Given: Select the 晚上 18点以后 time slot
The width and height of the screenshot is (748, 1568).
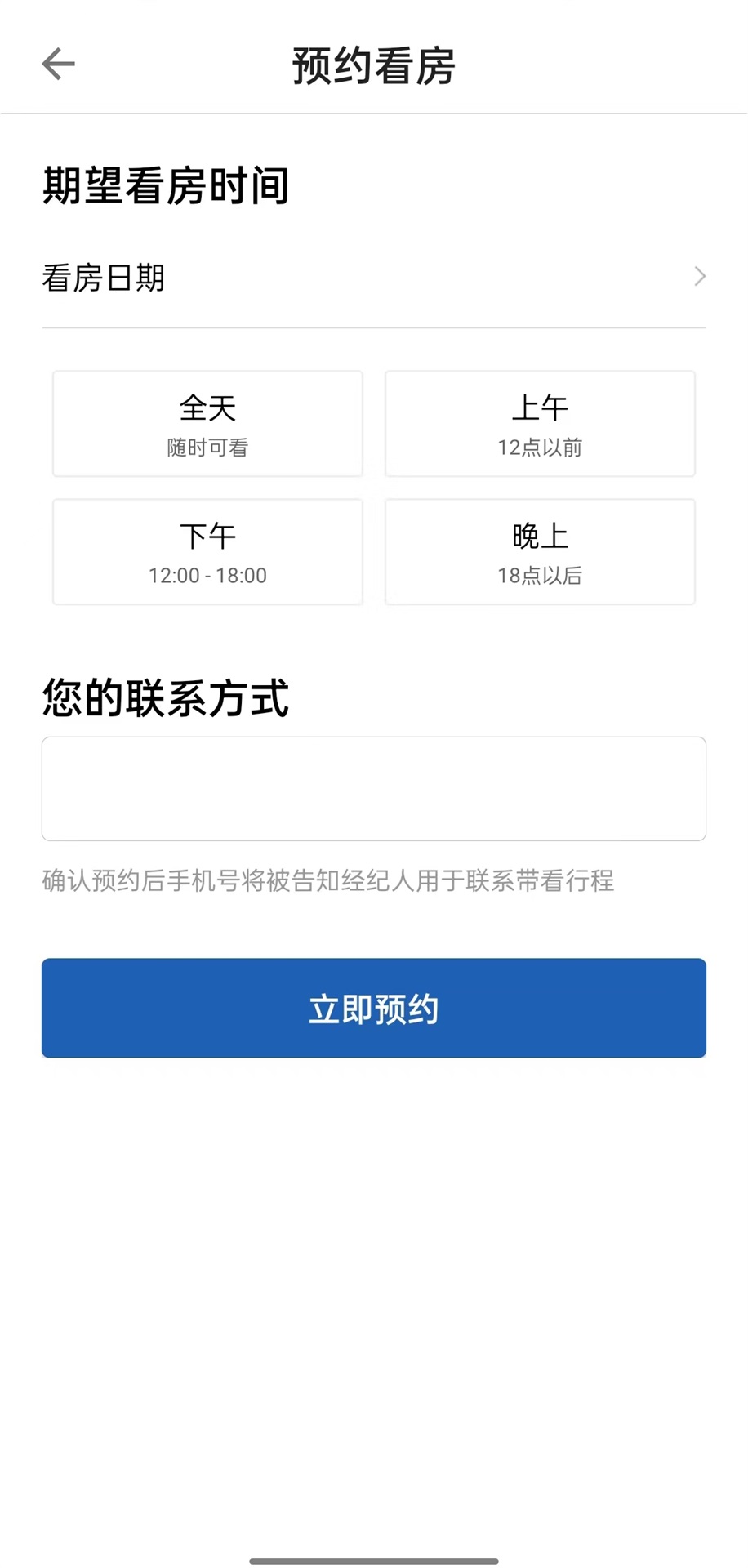Looking at the screenshot, I should (540, 552).
